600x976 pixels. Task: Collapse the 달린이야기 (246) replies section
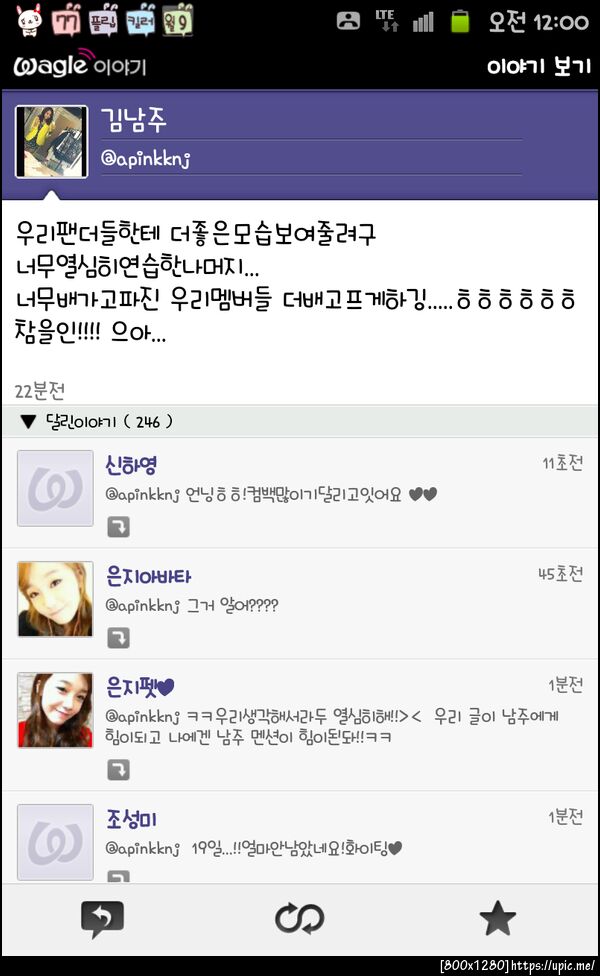coord(28,422)
